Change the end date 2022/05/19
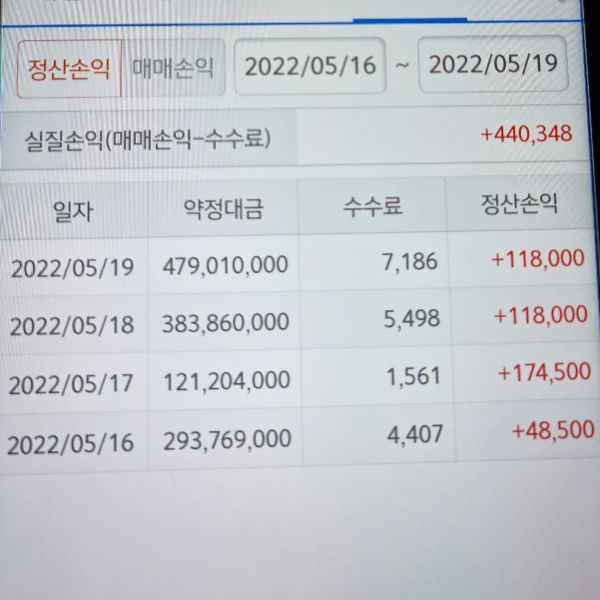600x600 pixels. click(492, 64)
